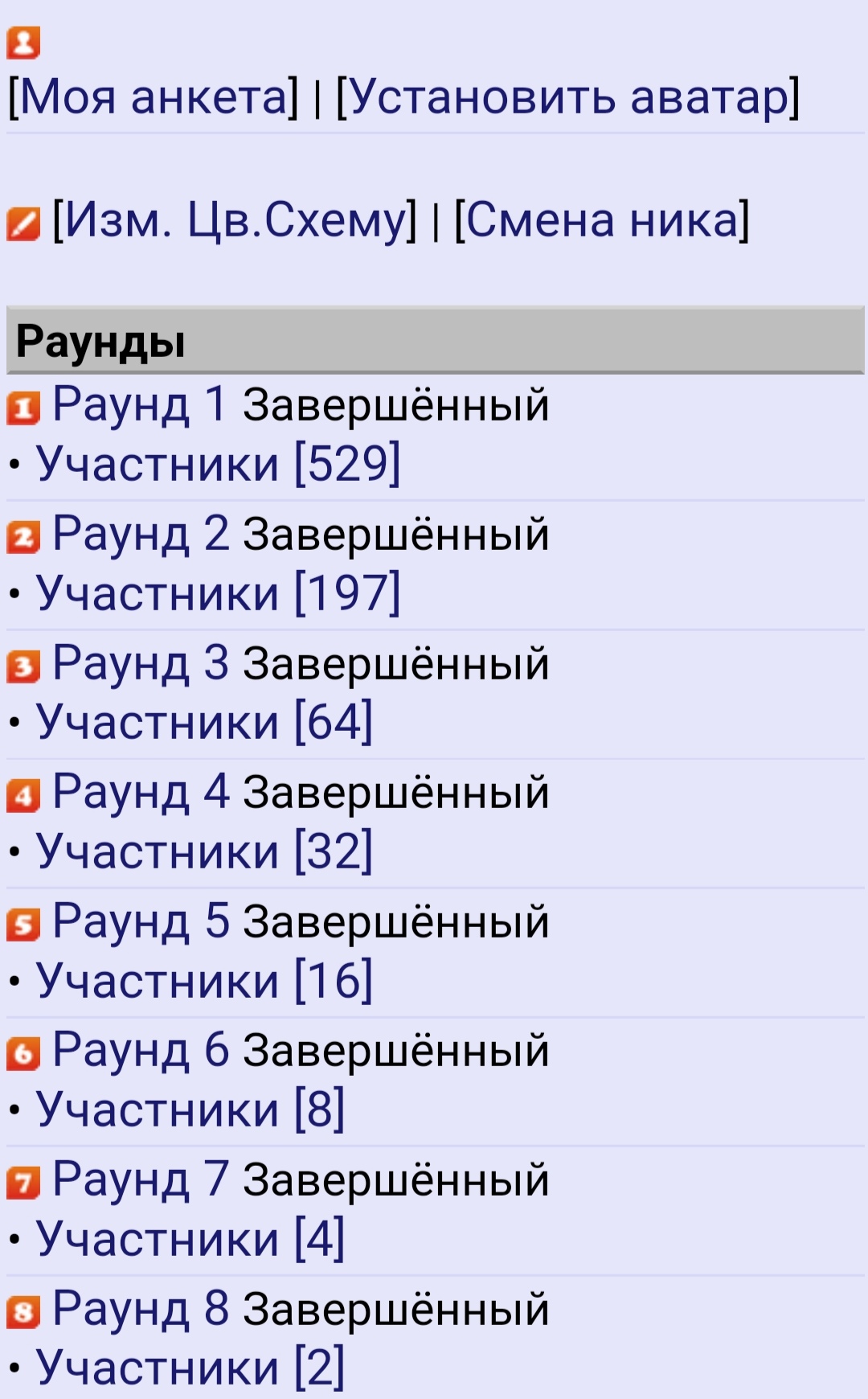Open Раунд 7 link
868x1399 pixels.
pyautogui.click(x=141, y=1180)
